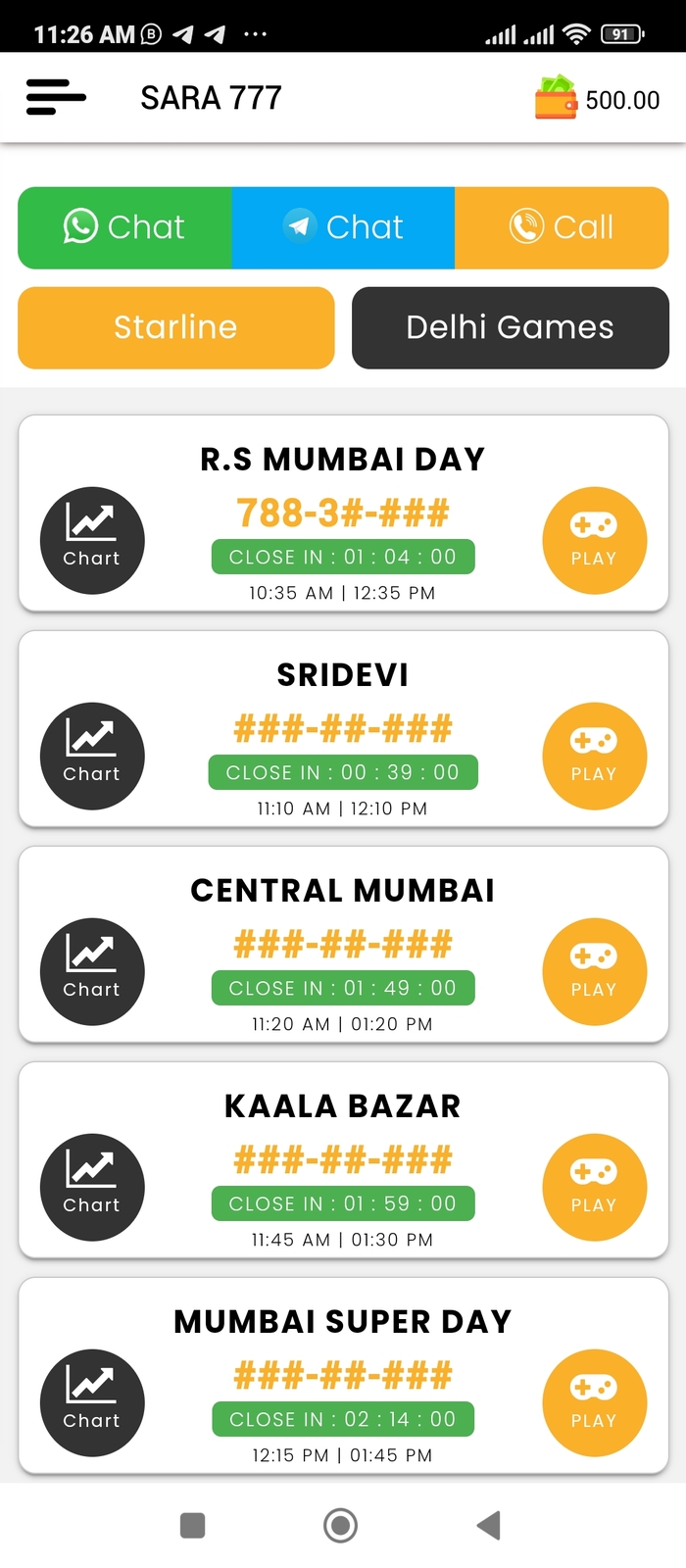Open the Central Mumbai chart

pos(92,971)
